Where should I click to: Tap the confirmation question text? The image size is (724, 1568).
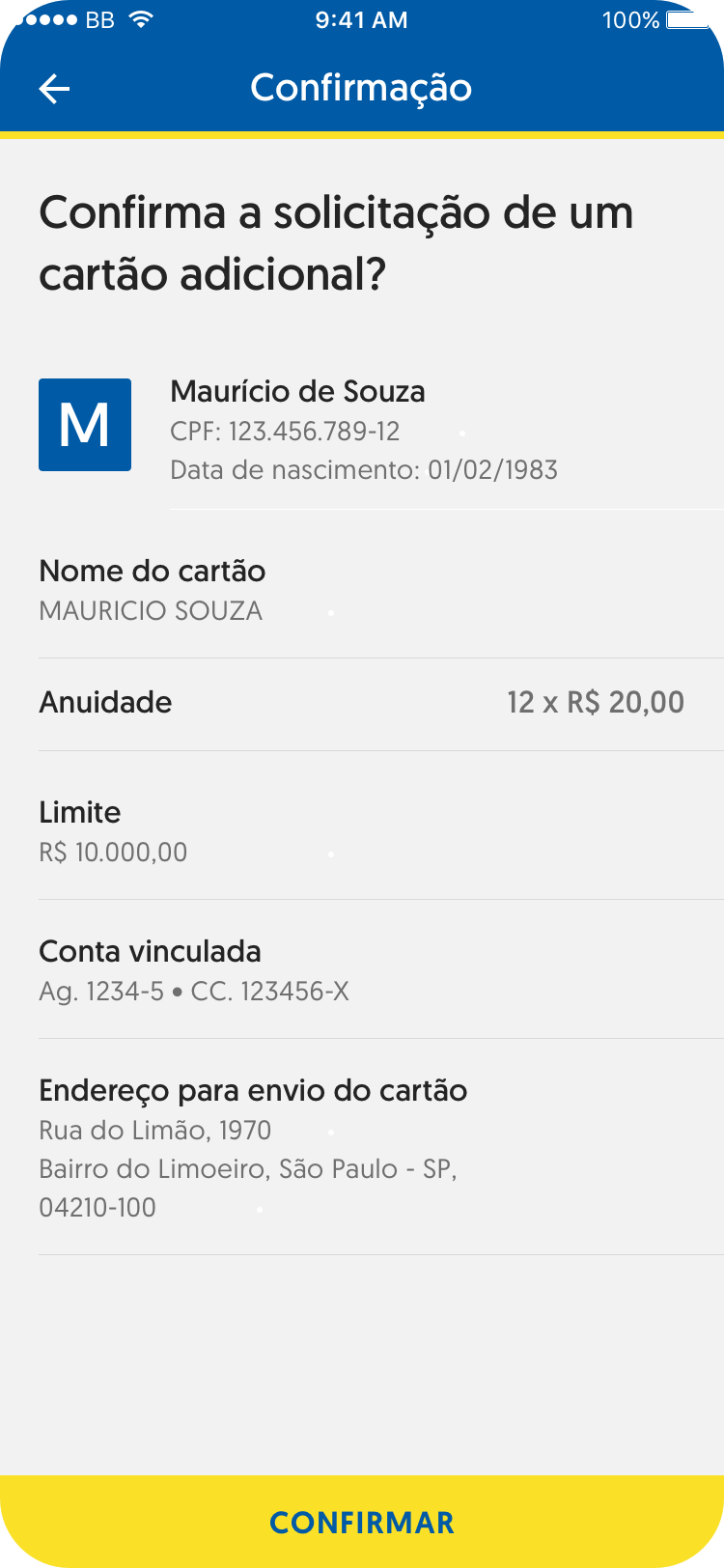pyautogui.click(x=336, y=239)
